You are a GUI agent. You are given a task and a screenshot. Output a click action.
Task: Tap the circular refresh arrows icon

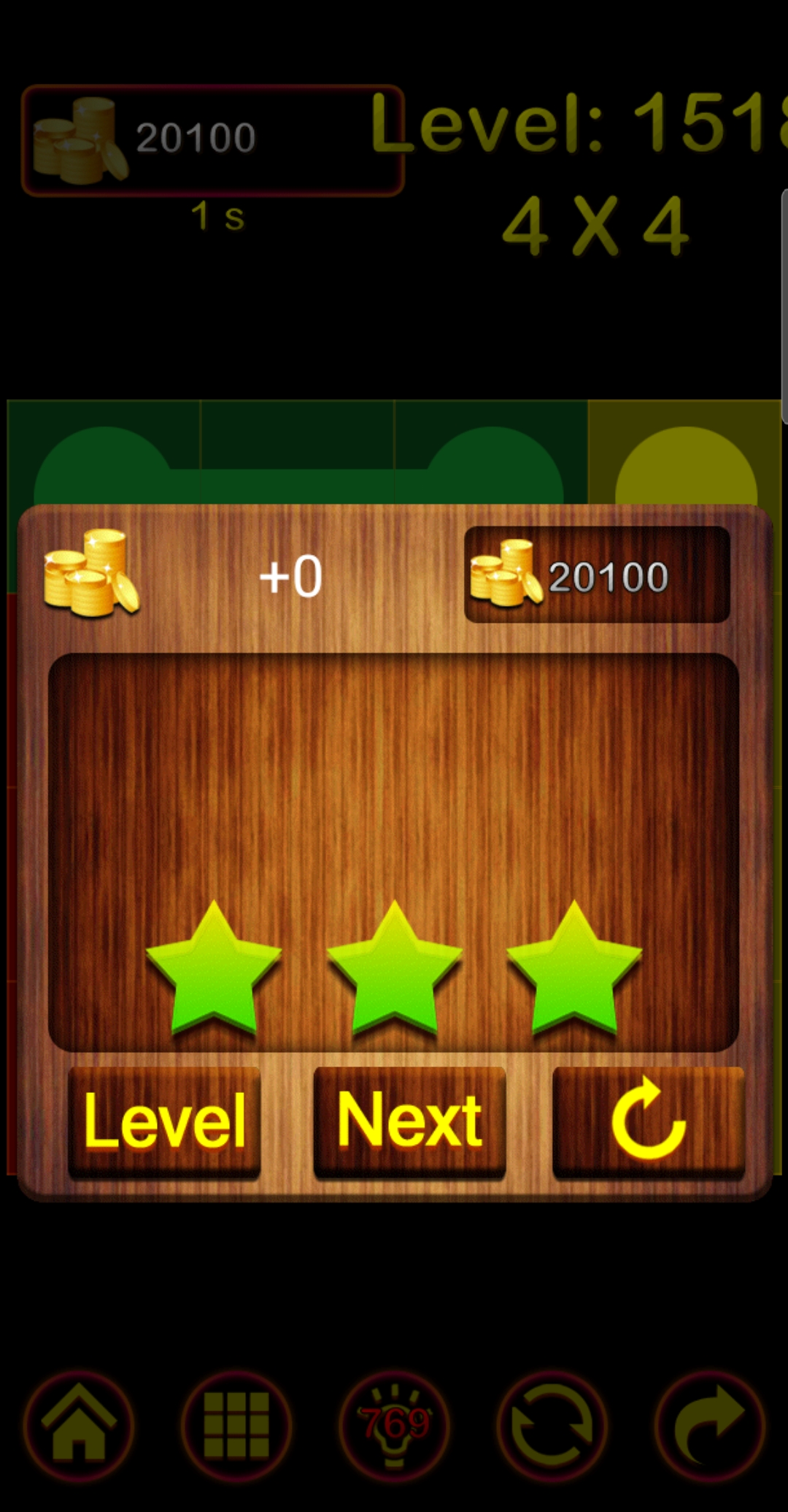pyautogui.click(x=552, y=1425)
